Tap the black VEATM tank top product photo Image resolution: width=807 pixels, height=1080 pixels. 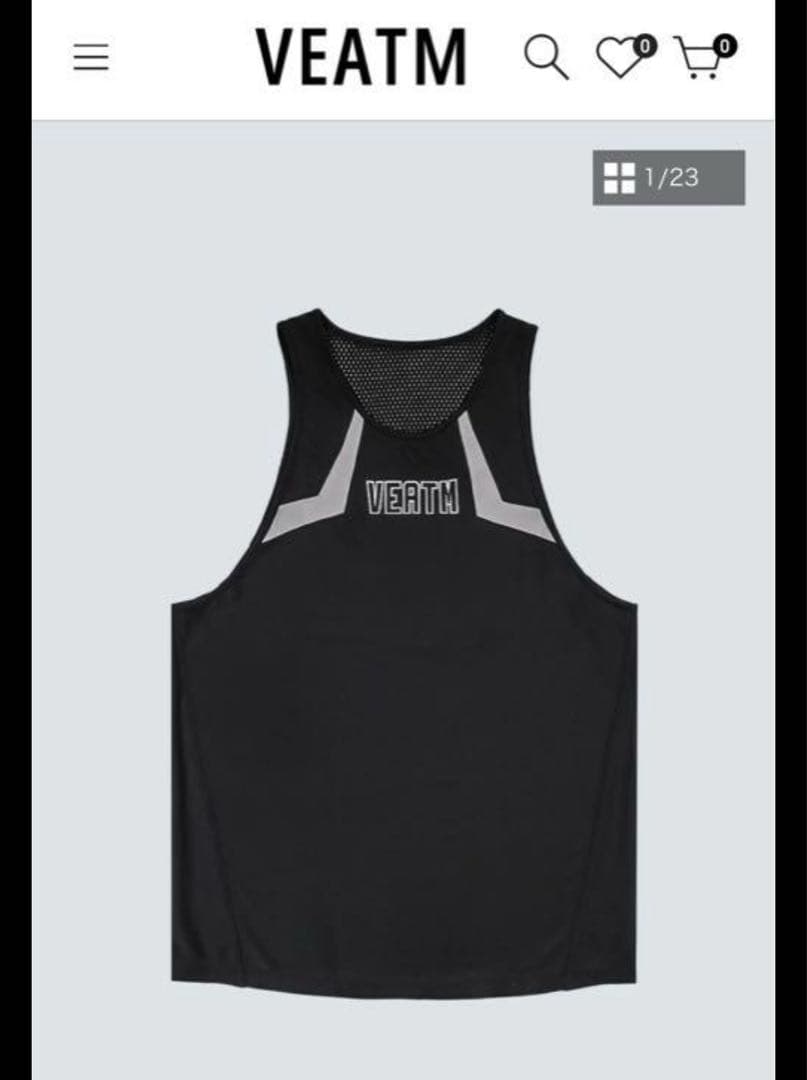click(x=400, y=650)
